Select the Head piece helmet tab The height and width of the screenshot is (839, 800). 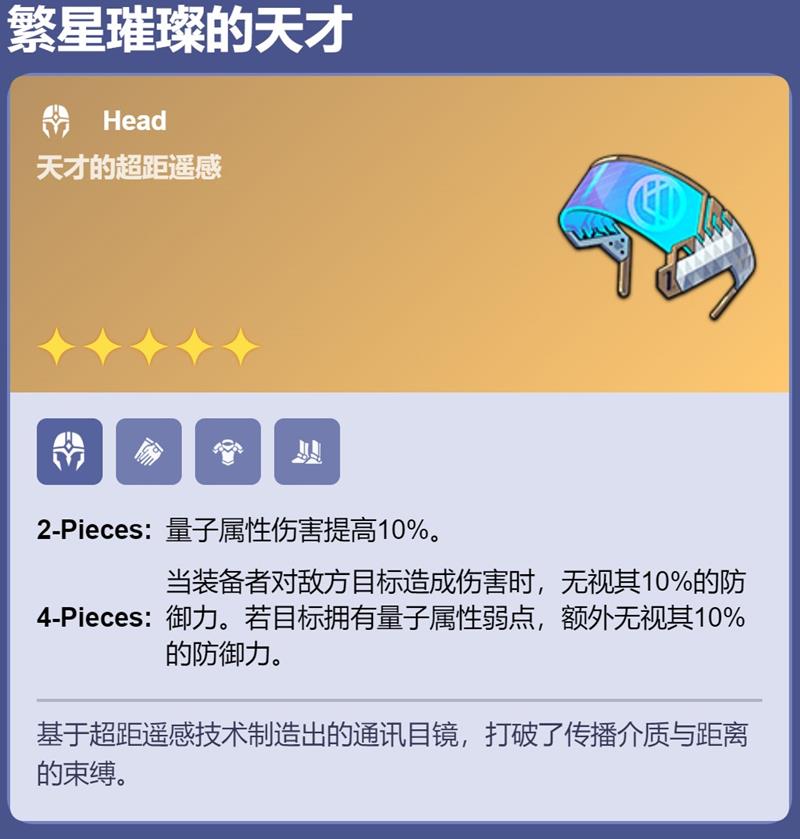[x=69, y=451]
